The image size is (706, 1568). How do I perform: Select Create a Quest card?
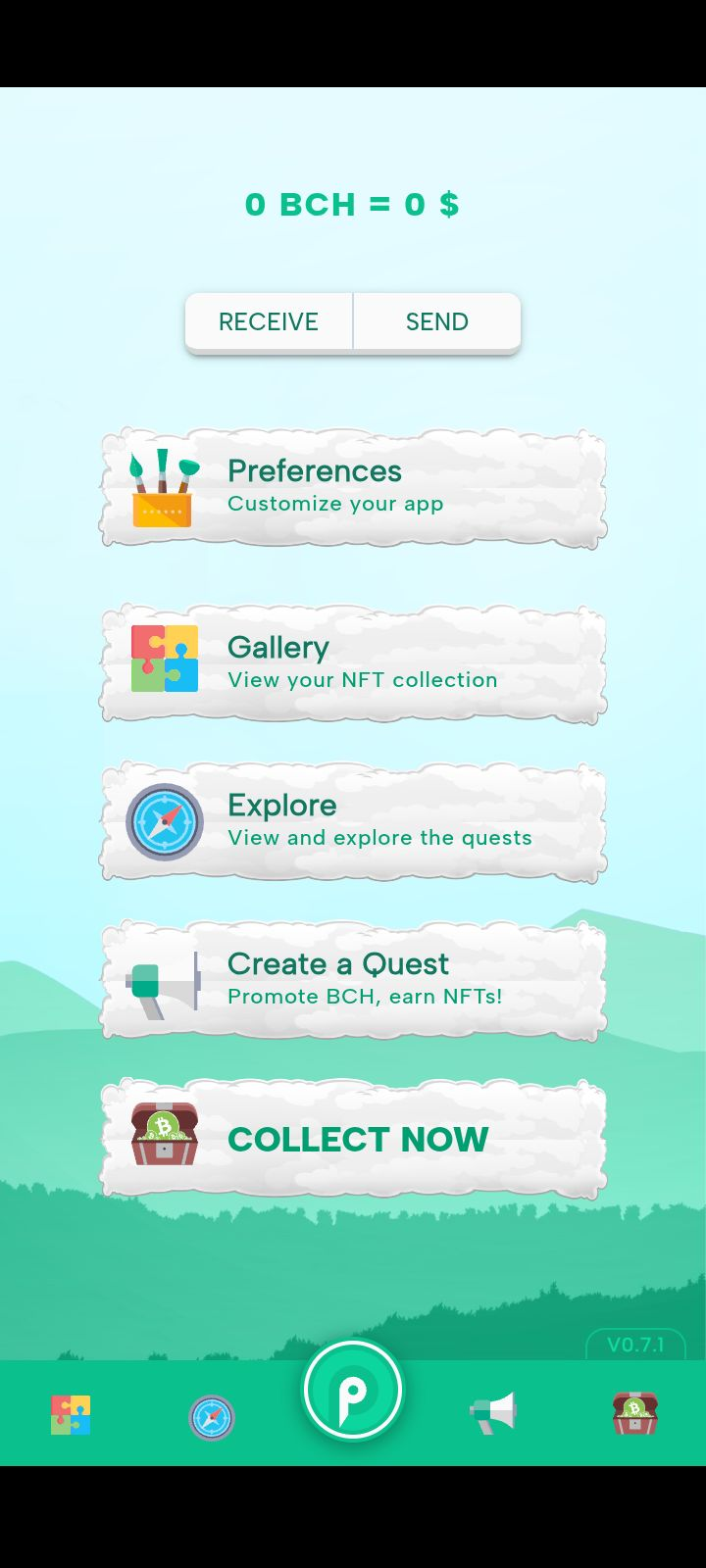(x=353, y=980)
